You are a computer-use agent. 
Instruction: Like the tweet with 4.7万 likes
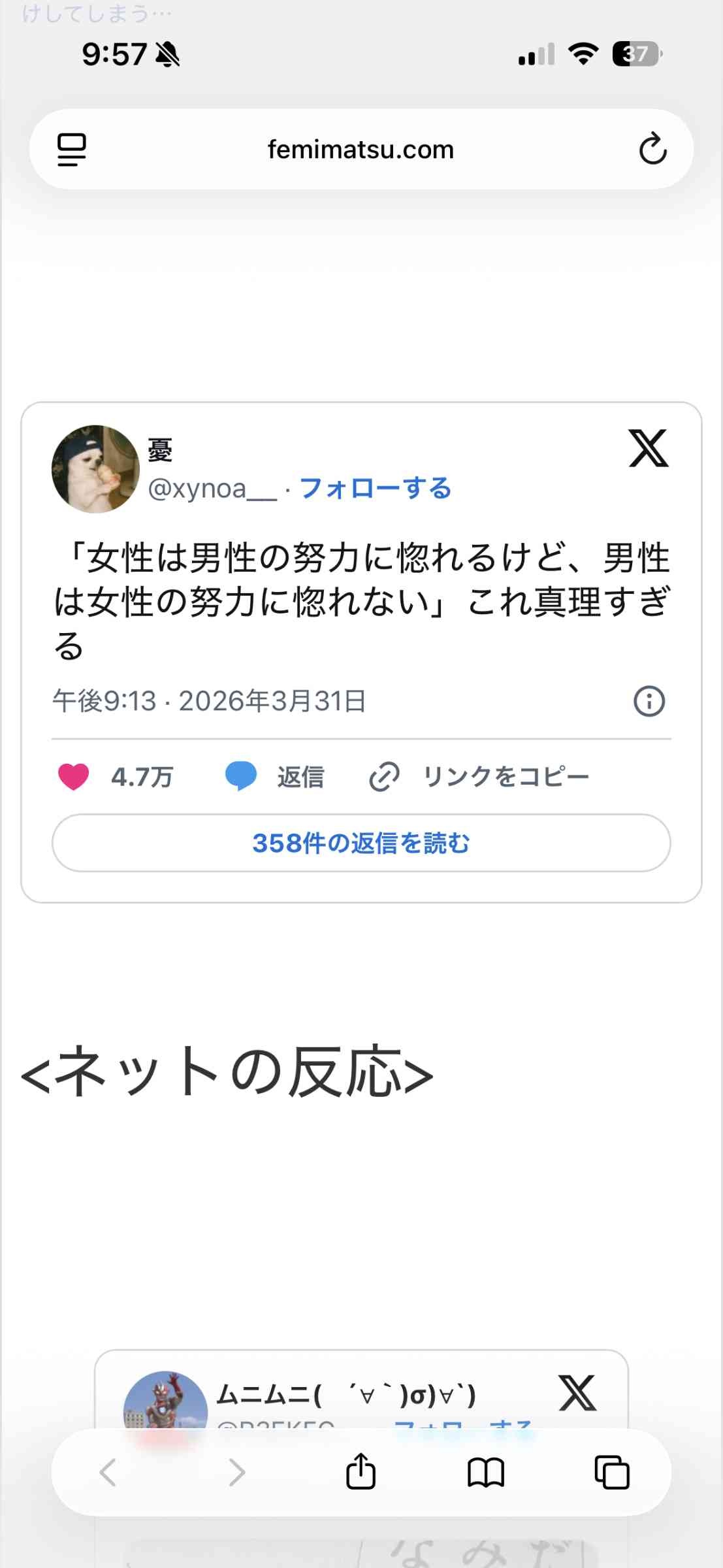74,777
